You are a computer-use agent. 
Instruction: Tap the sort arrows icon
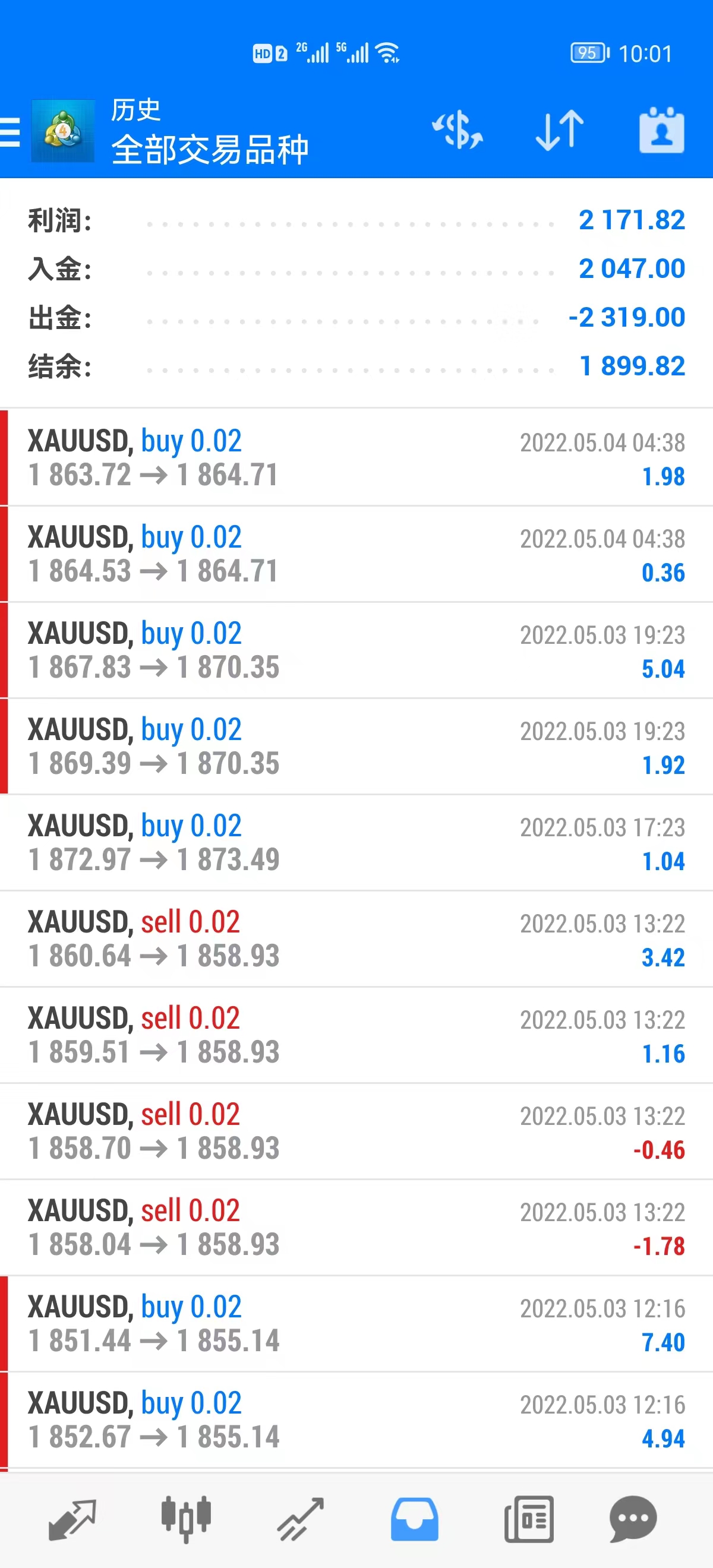tap(560, 130)
